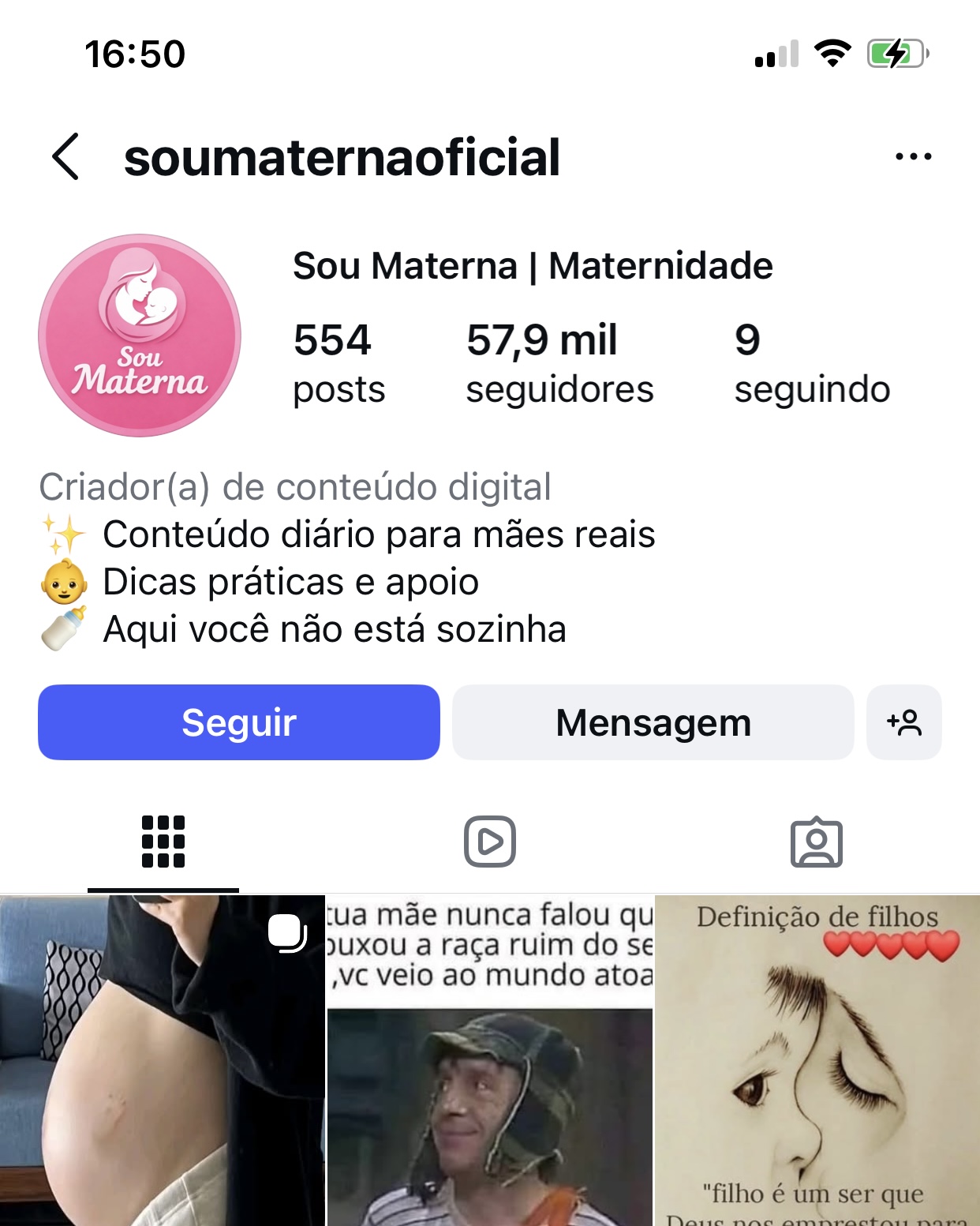Select the Reels tab icon

(489, 842)
